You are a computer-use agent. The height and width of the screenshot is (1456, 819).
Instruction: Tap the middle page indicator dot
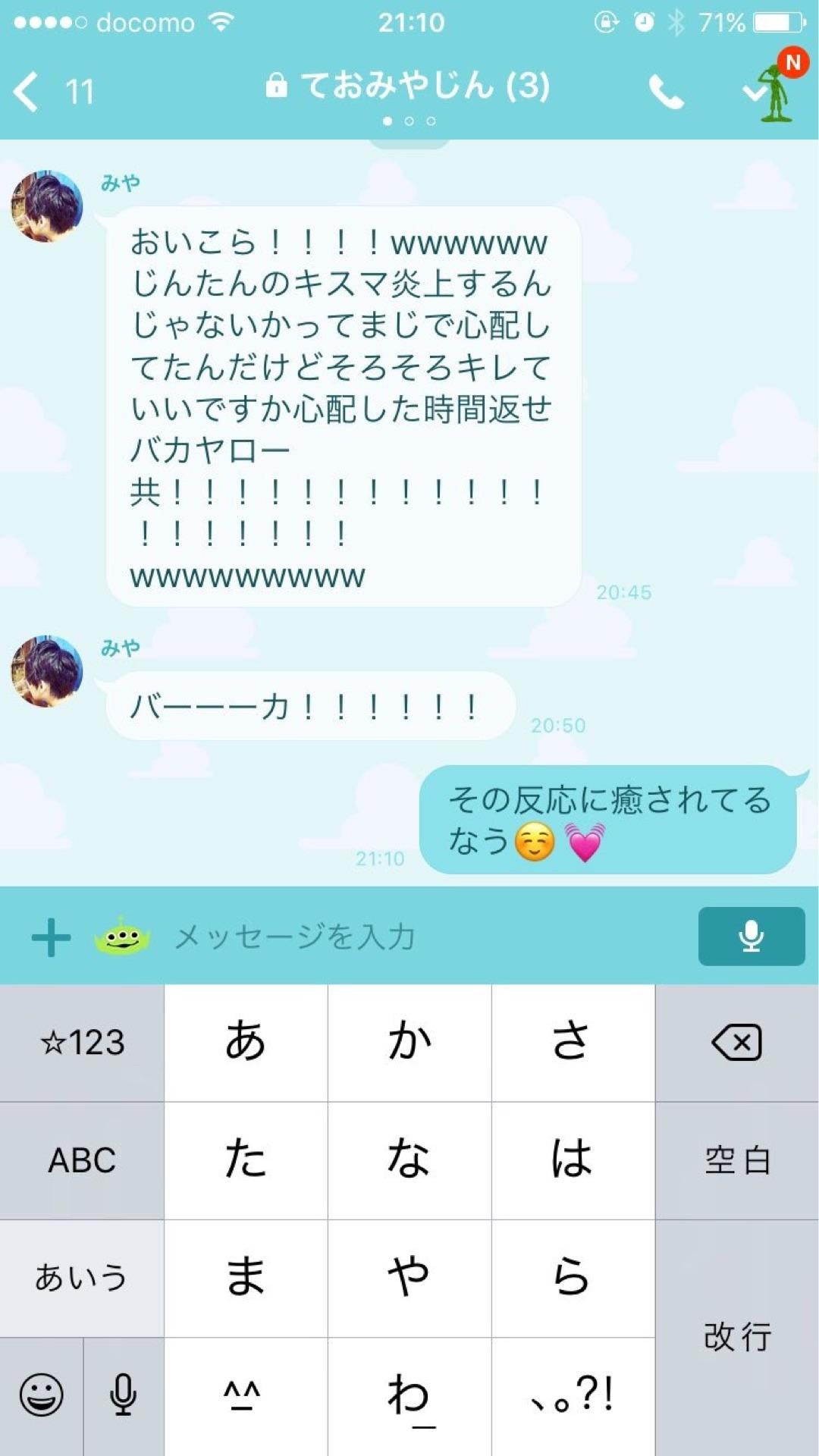pyautogui.click(x=409, y=120)
